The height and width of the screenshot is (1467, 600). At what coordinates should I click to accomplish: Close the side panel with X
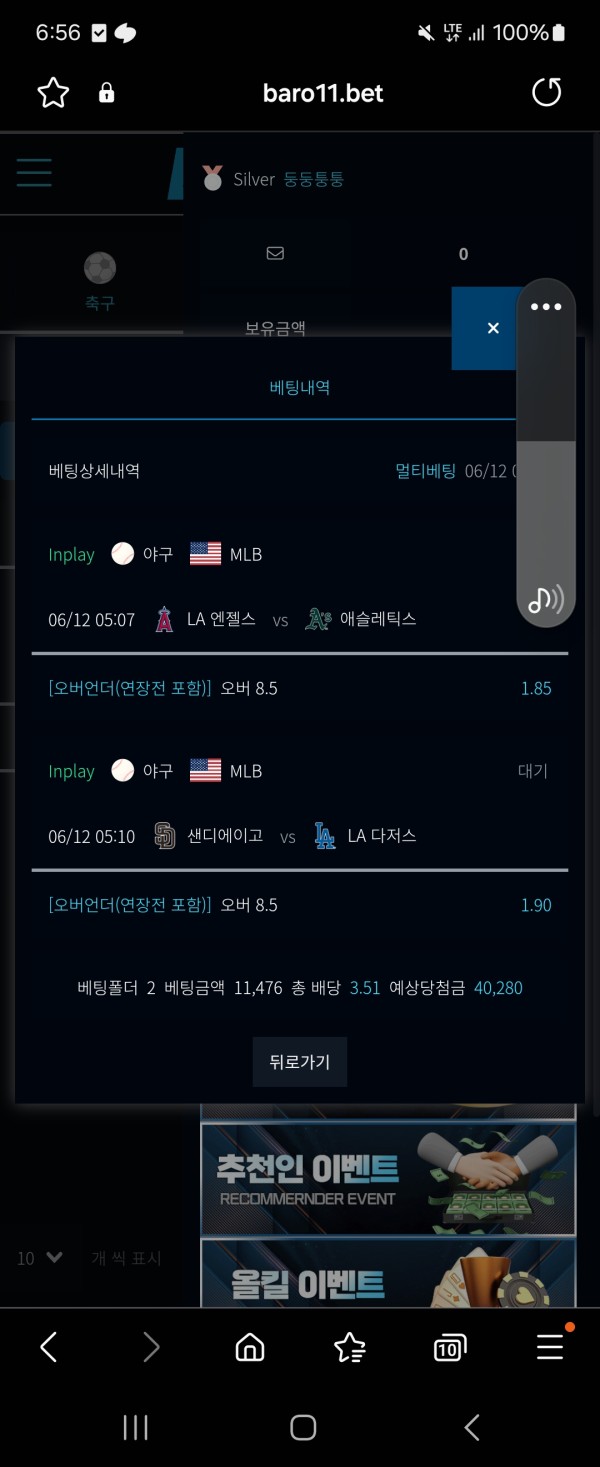coord(492,328)
